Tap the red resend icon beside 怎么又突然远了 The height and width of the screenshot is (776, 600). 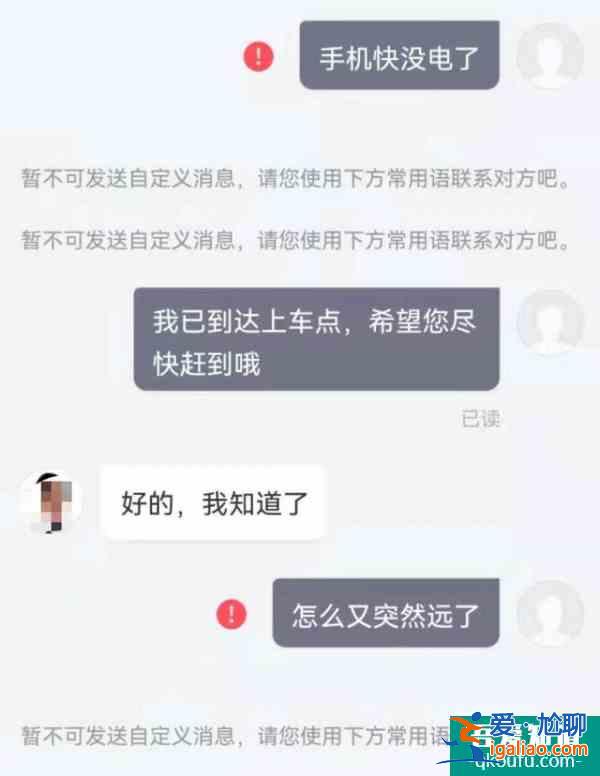tap(232, 613)
